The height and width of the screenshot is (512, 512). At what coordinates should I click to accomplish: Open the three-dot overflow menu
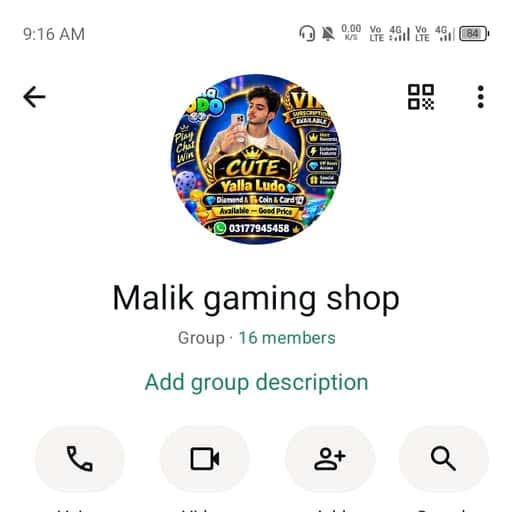pos(480,97)
